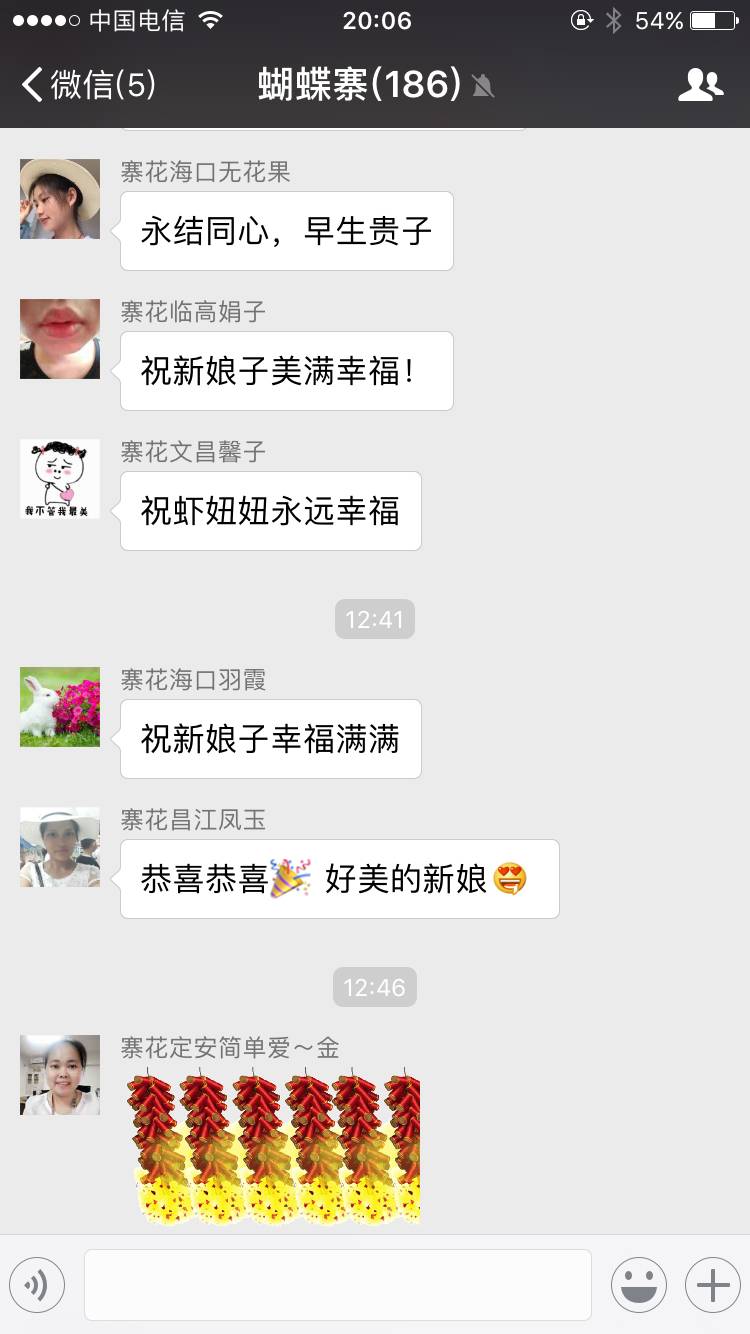Viewport: 750px width, 1334px height.
Task: Go back to the 微信 chat list
Action: tap(88, 85)
